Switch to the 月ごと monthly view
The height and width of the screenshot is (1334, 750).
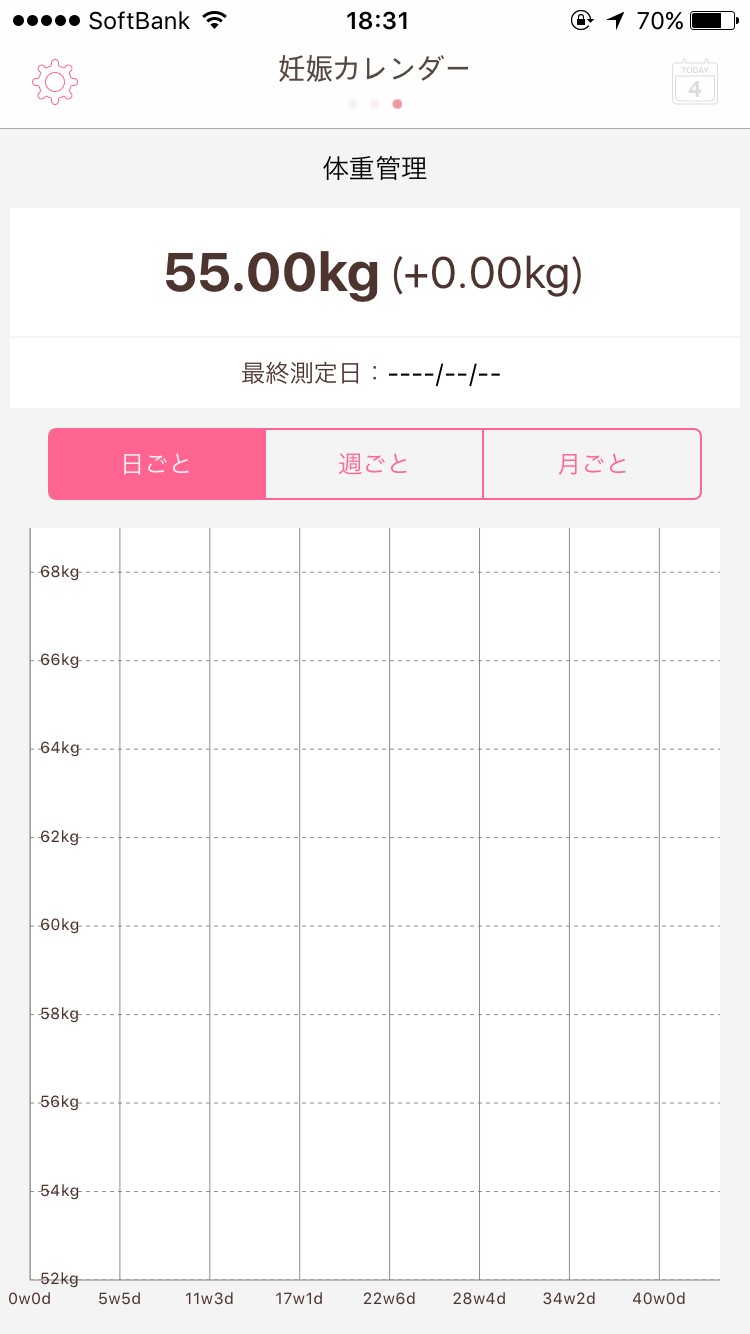tap(592, 464)
